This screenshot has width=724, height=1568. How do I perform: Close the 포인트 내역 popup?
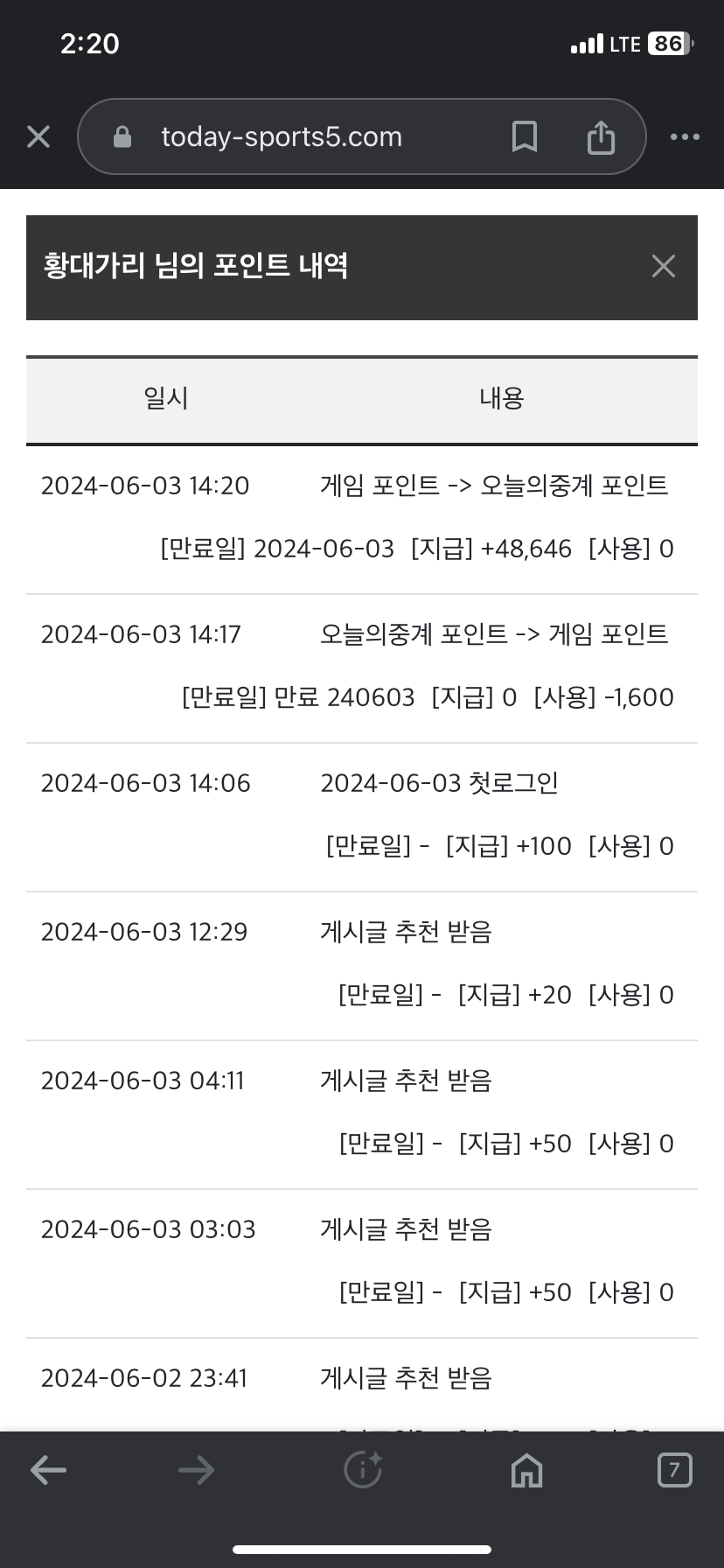point(664,266)
